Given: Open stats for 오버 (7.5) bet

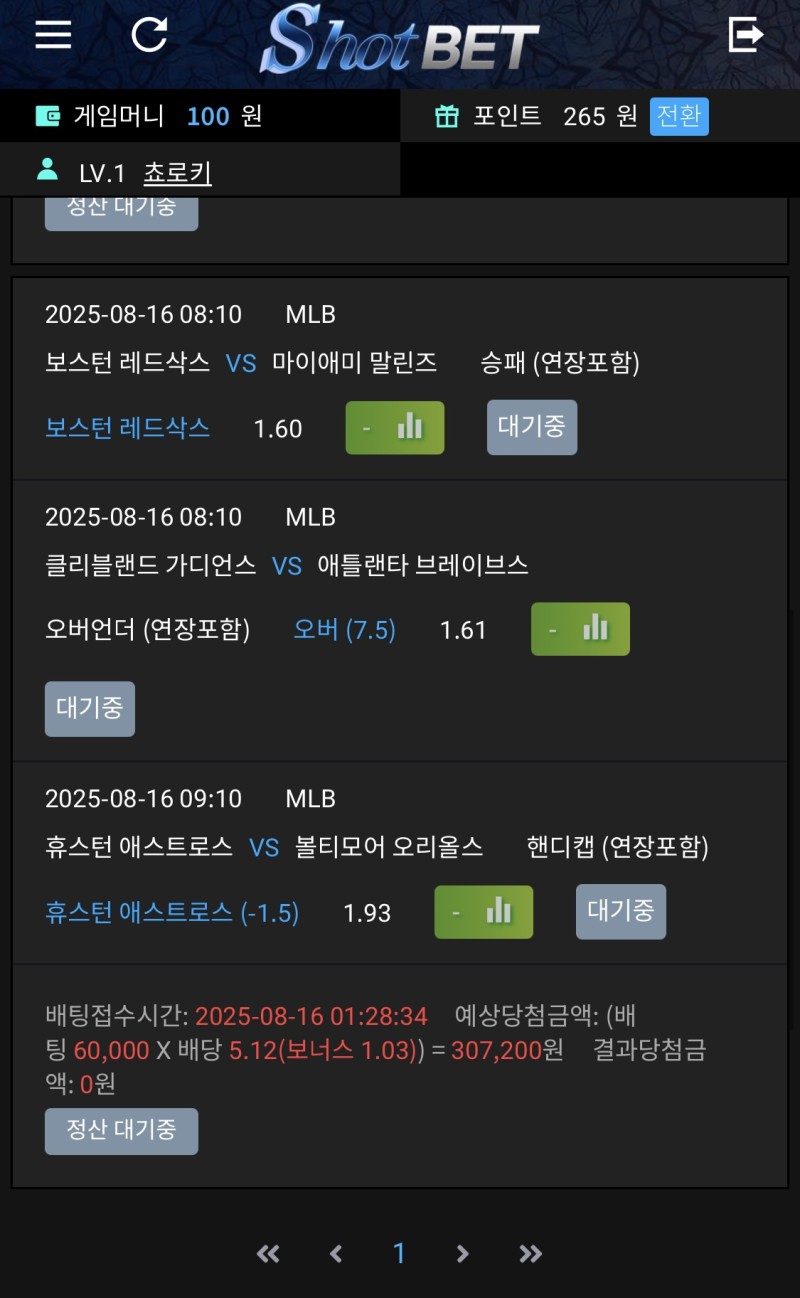Looking at the screenshot, I should click(580, 629).
